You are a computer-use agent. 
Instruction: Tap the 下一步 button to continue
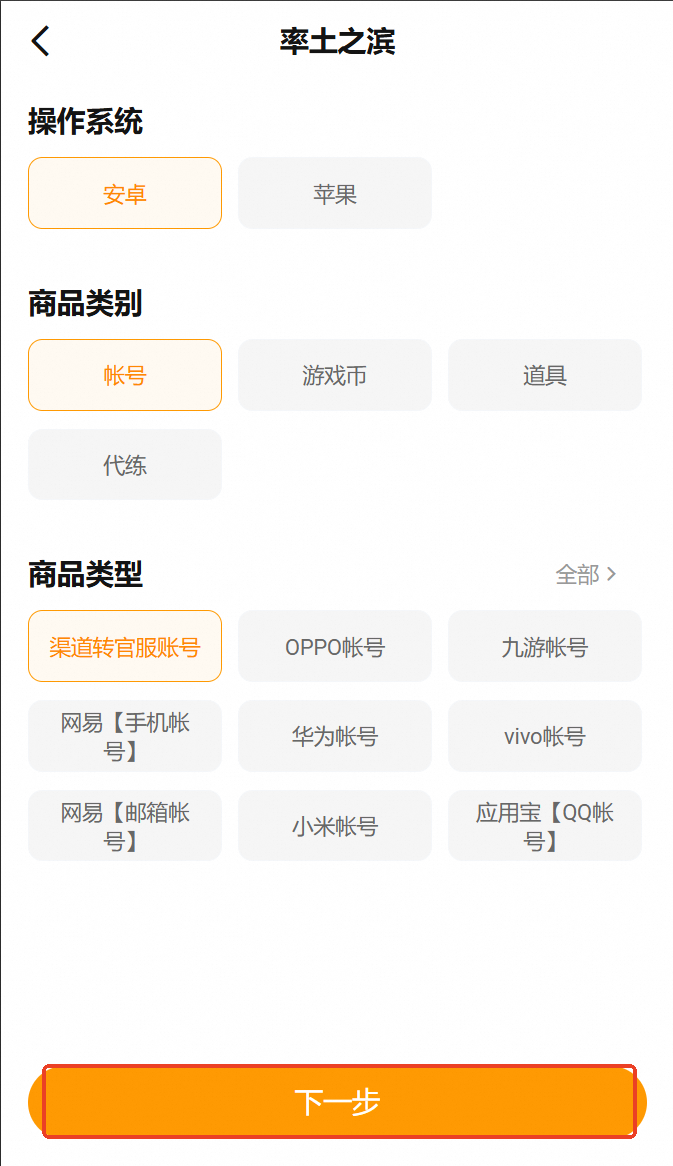click(337, 1102)
